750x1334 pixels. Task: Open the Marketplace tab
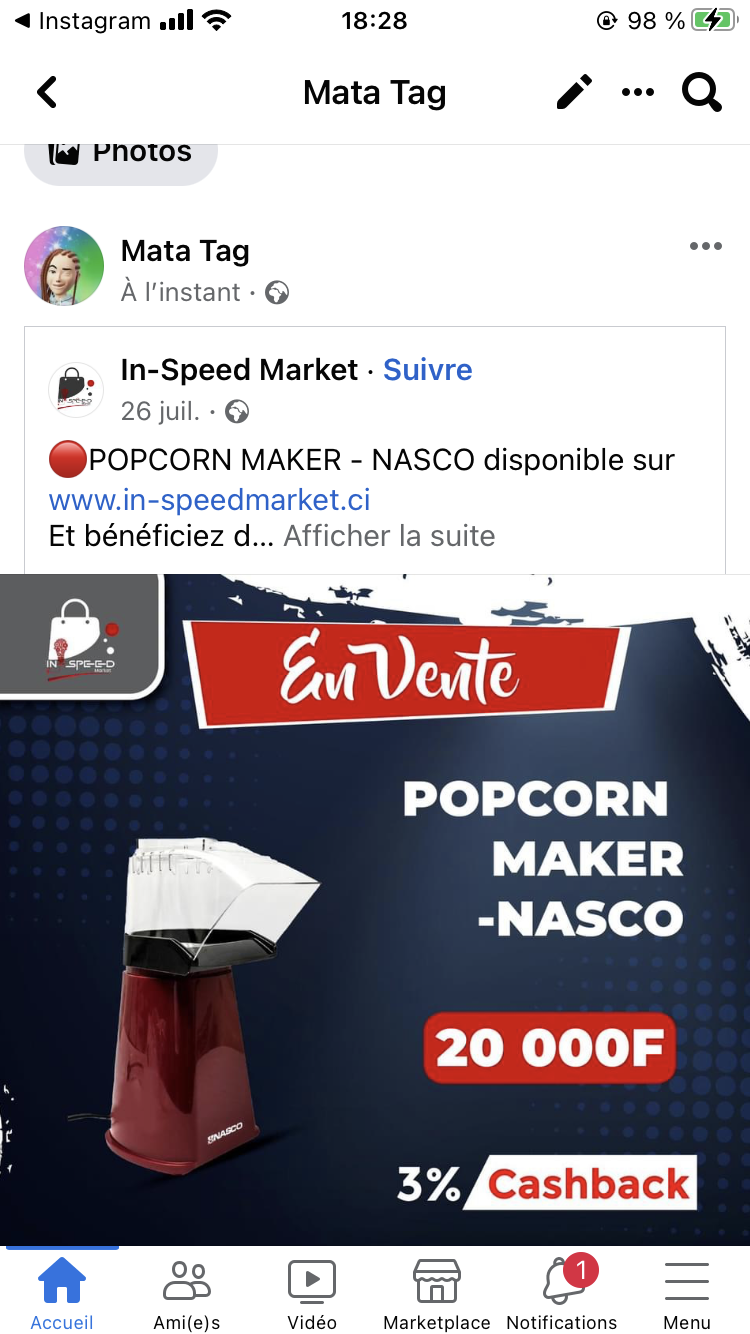pyautogui.click(x=437, y=1294)
